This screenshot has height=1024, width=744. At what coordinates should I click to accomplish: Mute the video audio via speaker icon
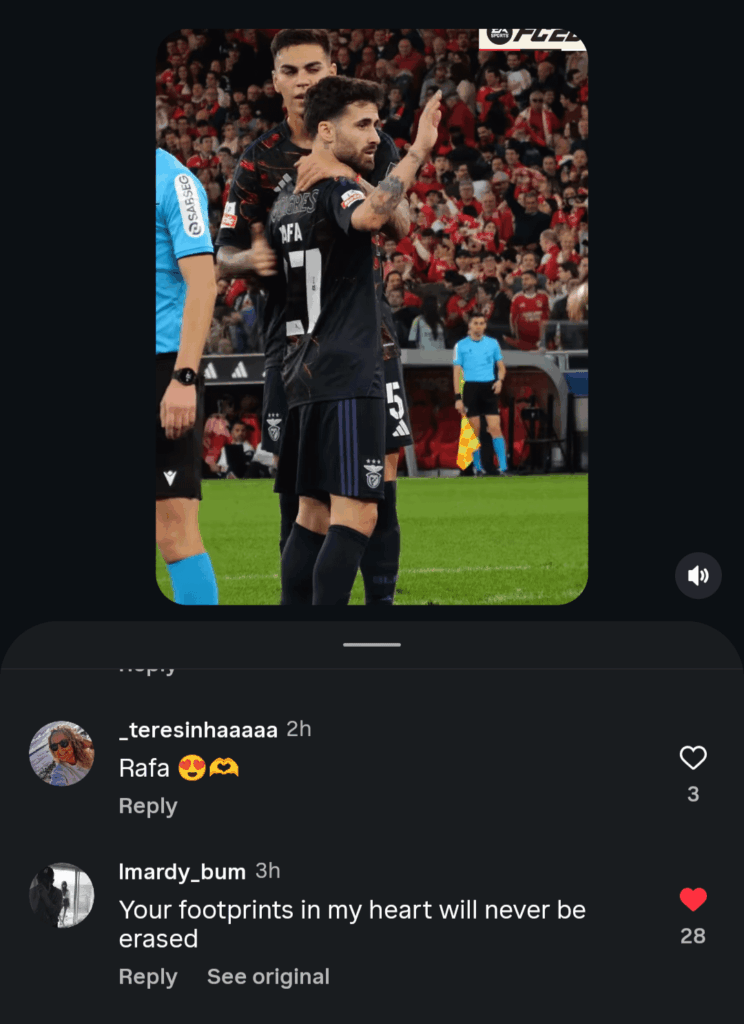click(698, 575)
